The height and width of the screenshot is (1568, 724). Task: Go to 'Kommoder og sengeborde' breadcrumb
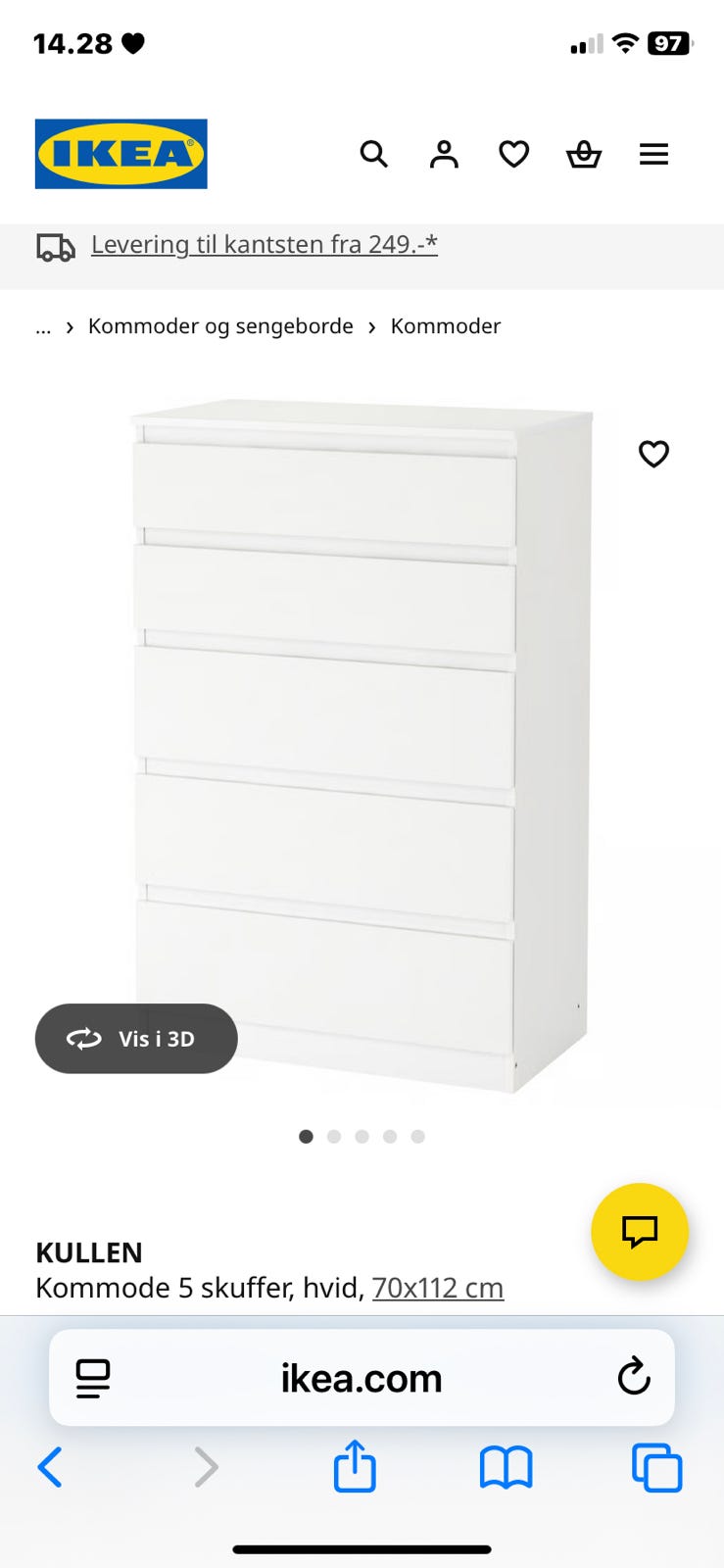(x=220, y=326)
